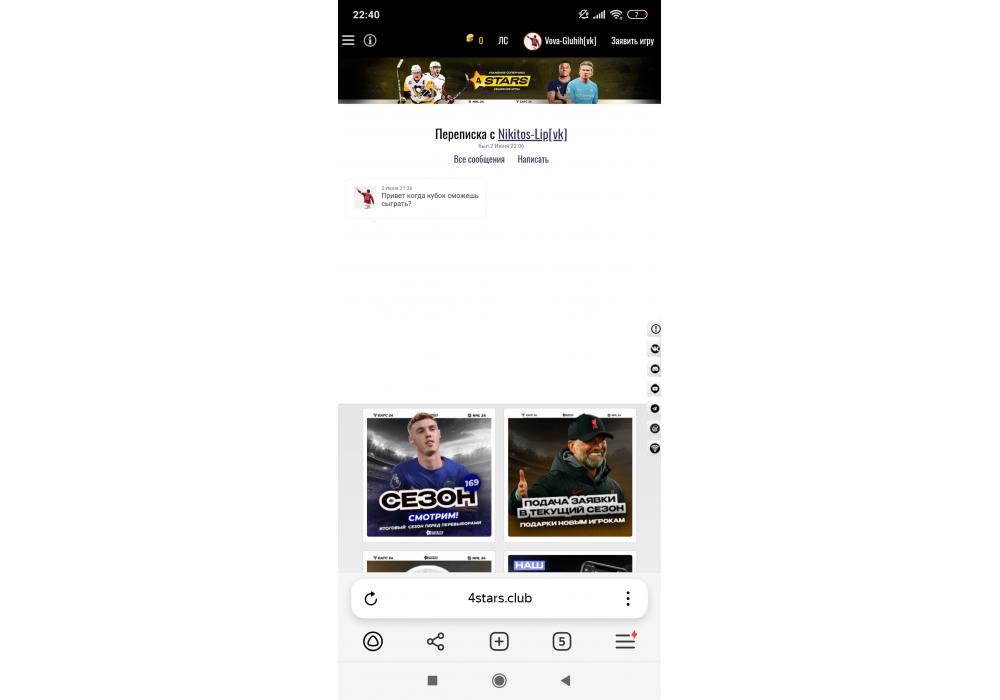Share the current page

coord(436,642)
